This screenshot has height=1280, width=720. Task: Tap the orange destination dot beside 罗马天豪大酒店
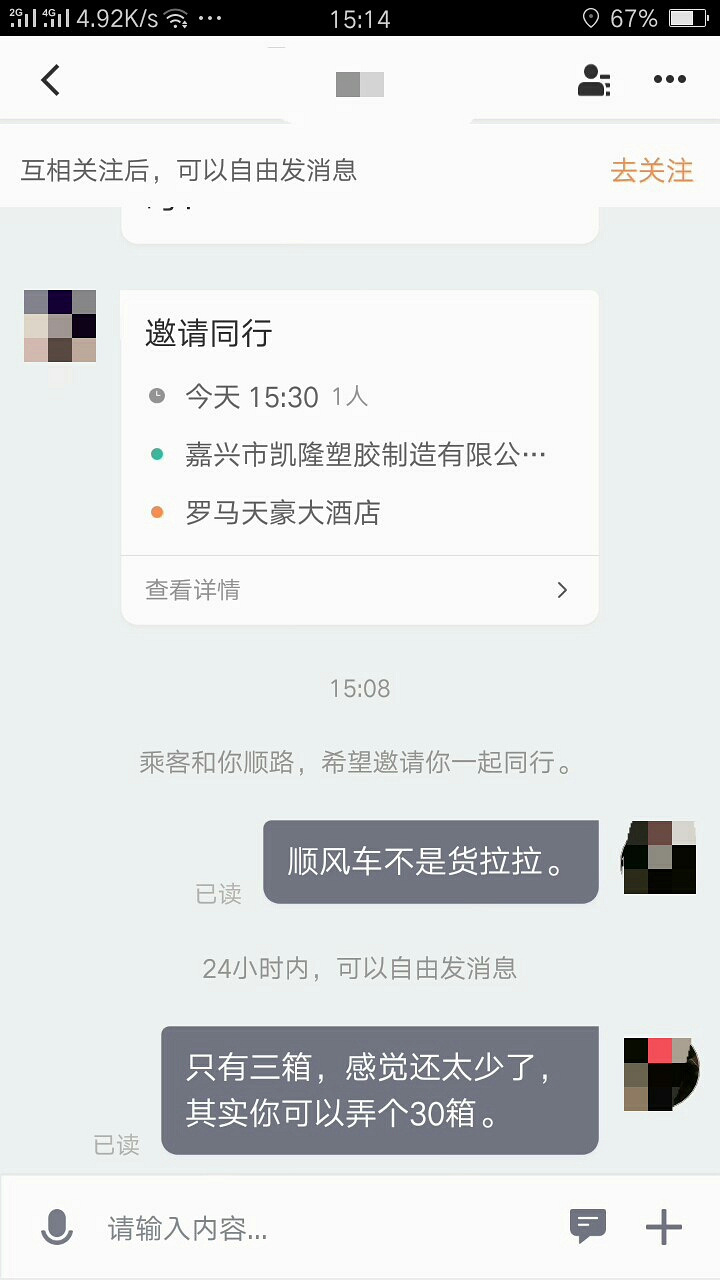(156, 512)
